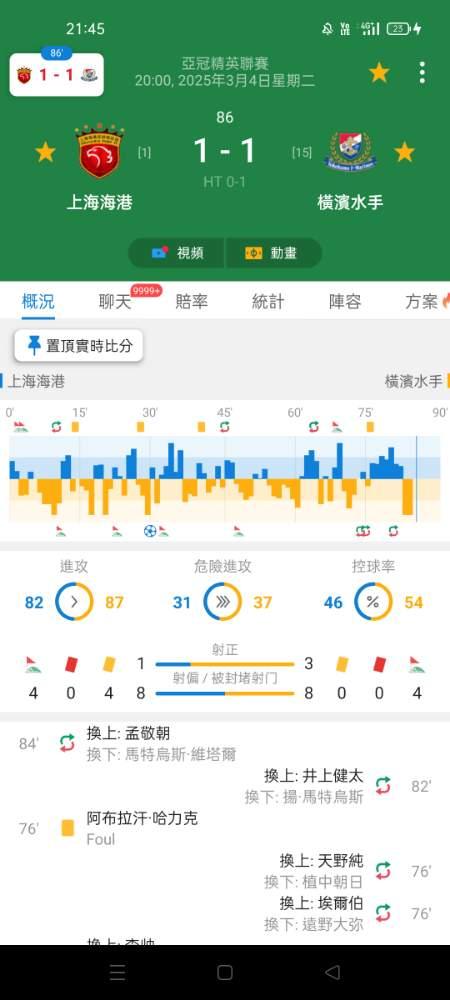View the 陣容 lineup tab
450x1000 pixels.
(x=345, y=301)
